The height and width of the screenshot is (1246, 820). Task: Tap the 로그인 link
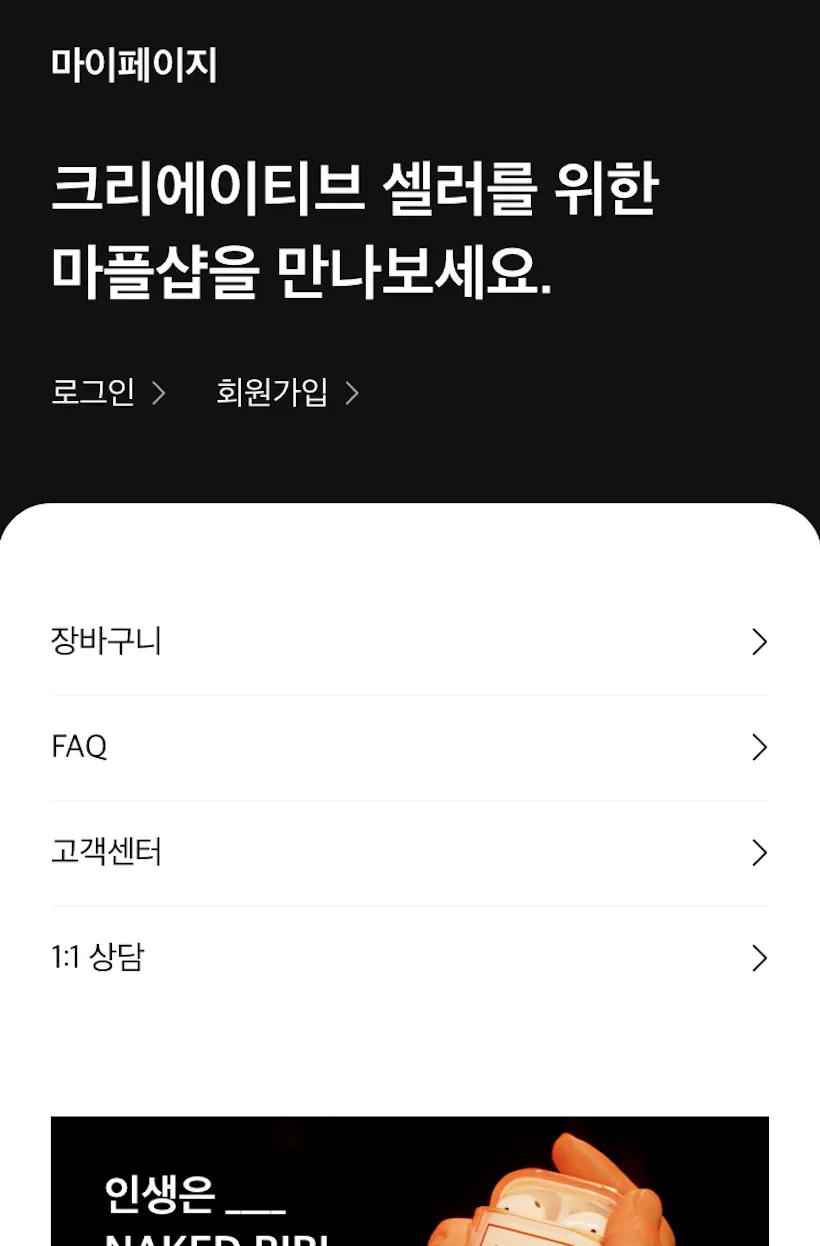click(107, 393)
